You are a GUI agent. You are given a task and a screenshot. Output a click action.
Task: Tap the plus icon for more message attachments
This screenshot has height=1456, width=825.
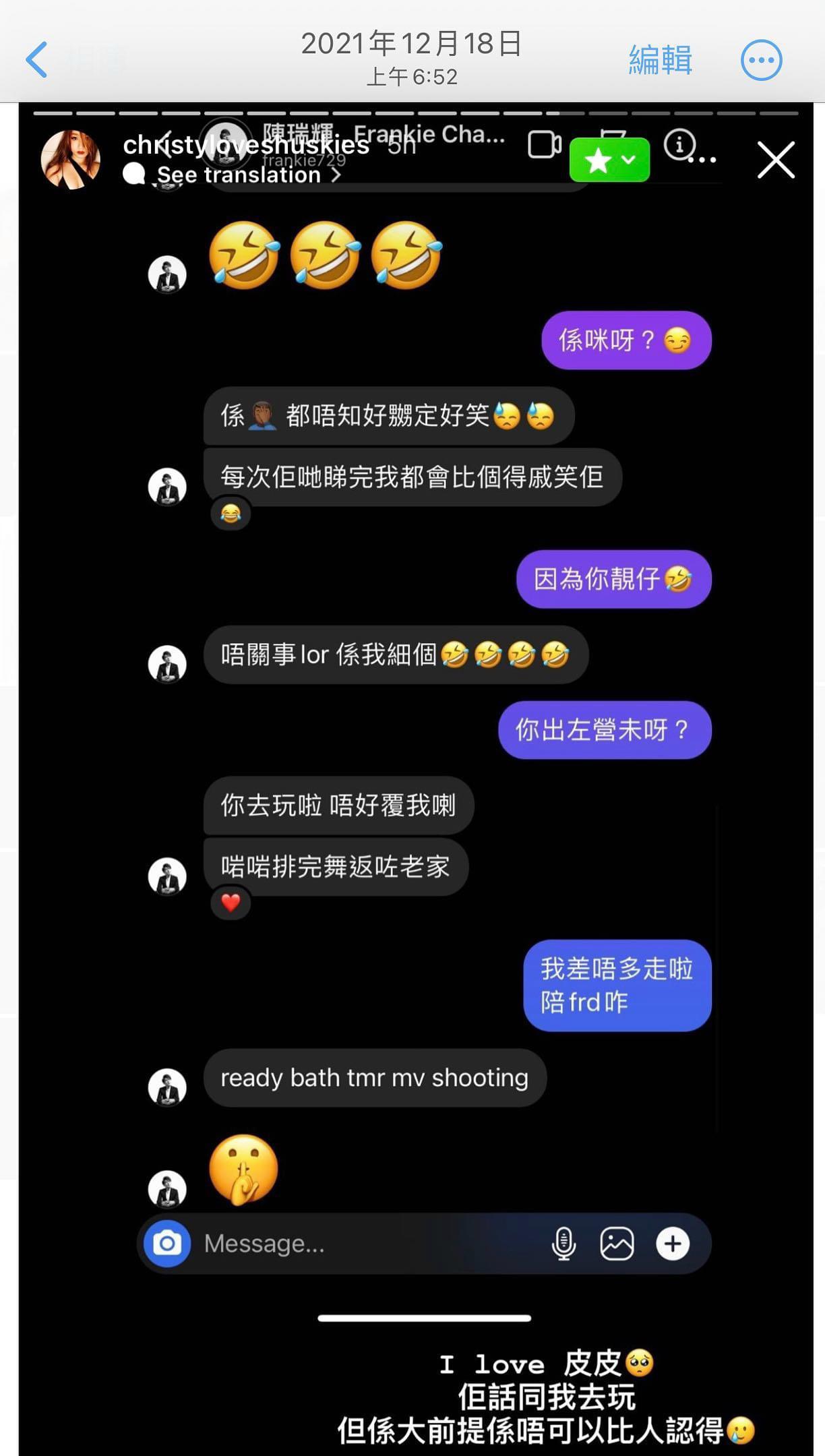pos(673,1244)
